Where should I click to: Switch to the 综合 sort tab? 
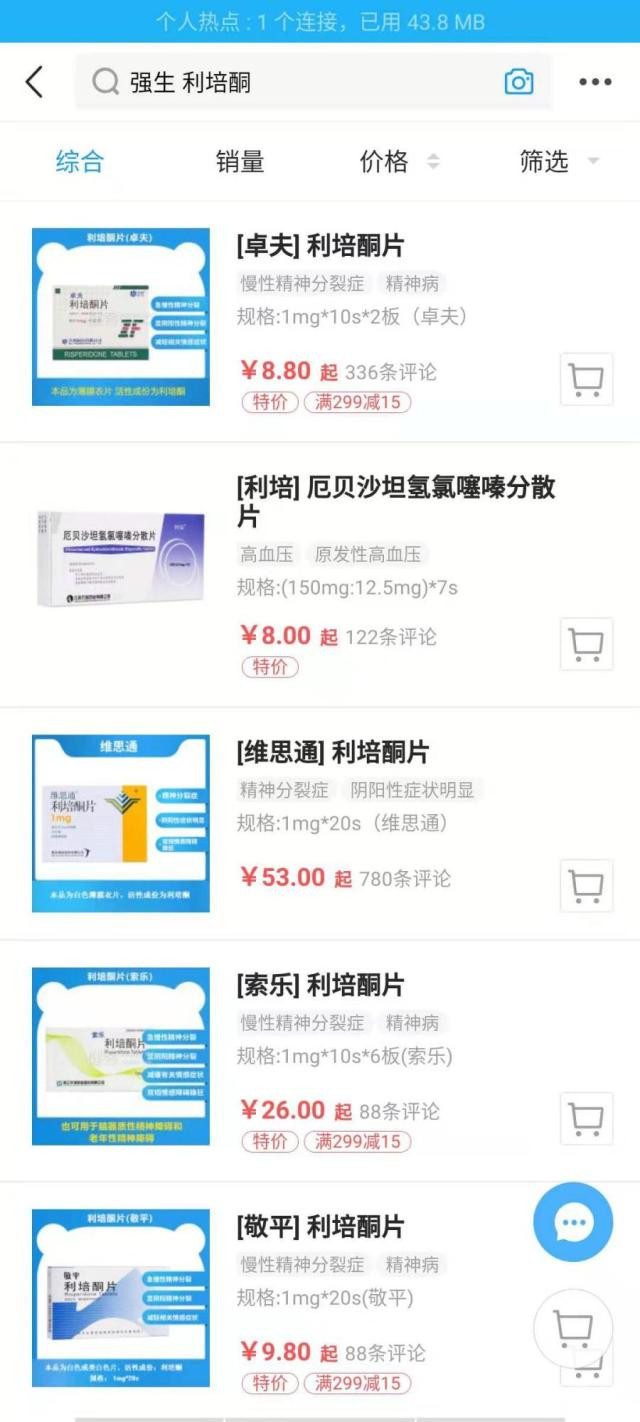click(x=80, y=161)
